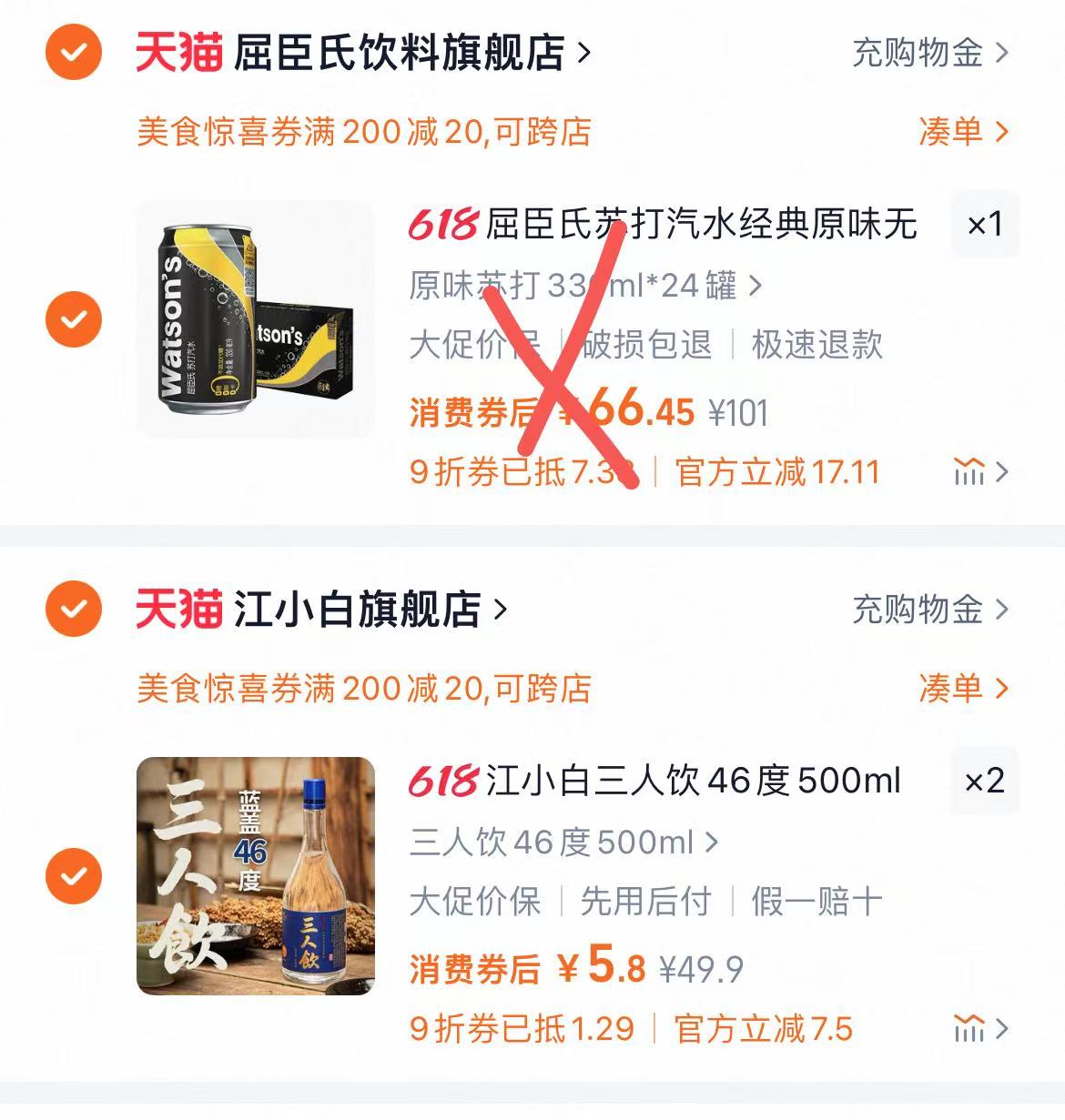Open the Watson's soda water product image
This screenshot has height=1120, width=1065.
(256, 319)
